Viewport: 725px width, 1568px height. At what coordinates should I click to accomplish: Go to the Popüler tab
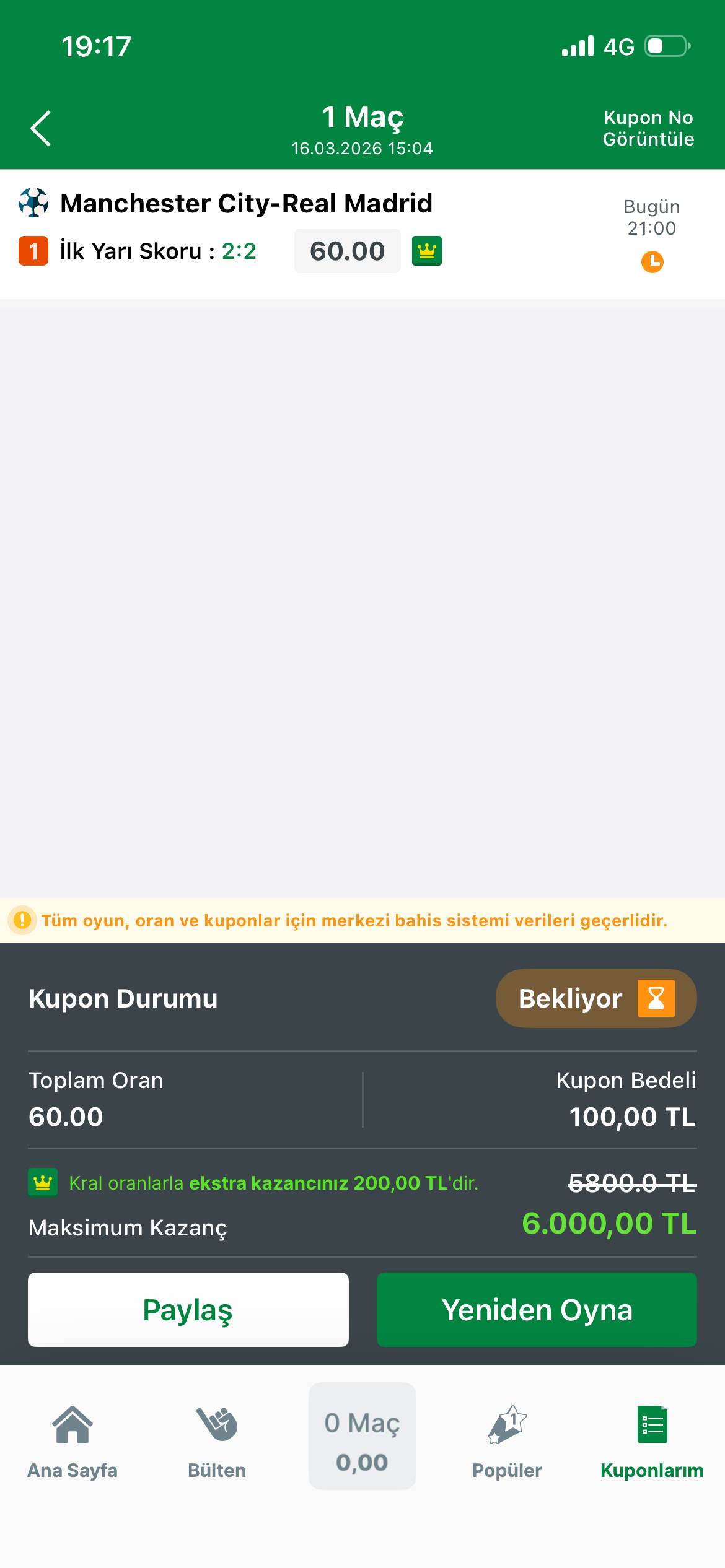(507, 1442)
